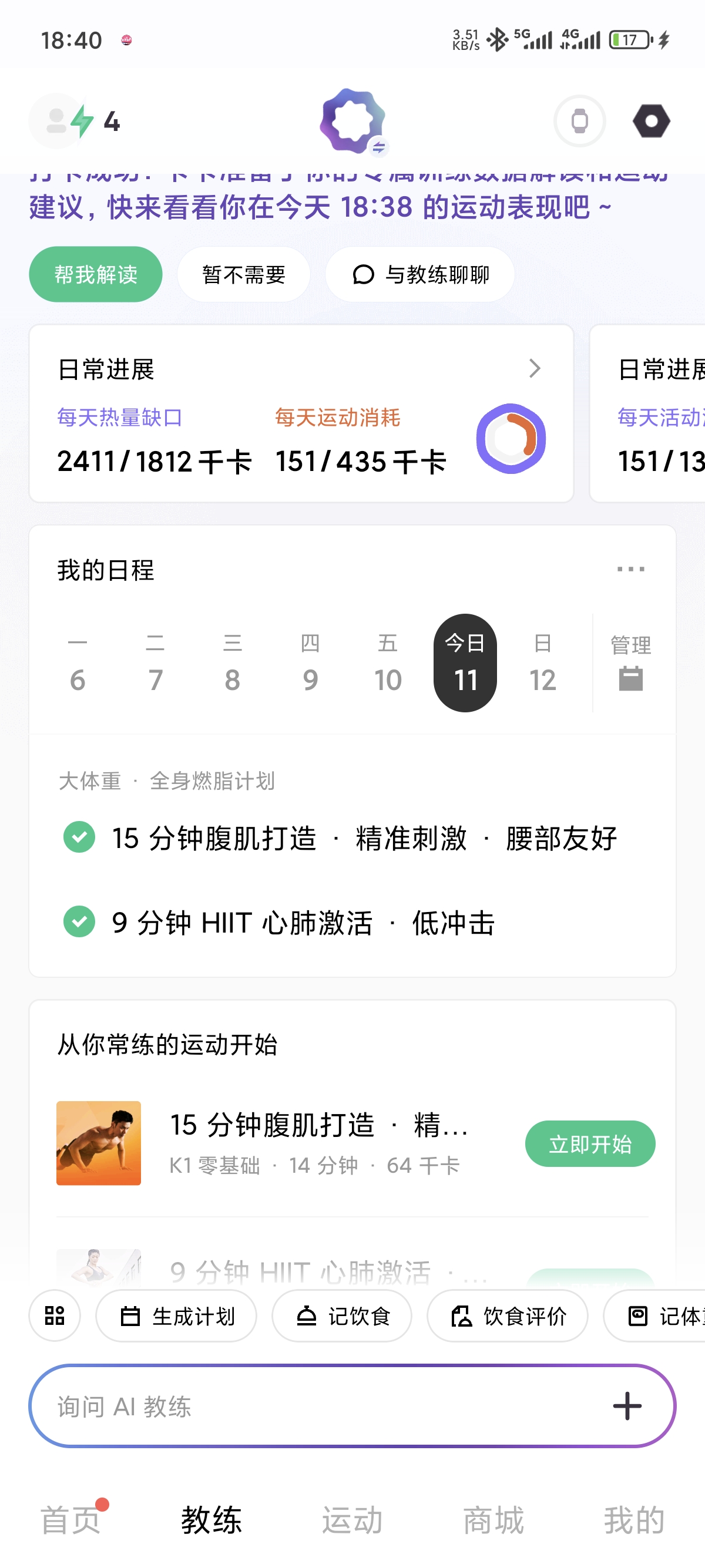Select Sunday the 12th in schedule
This screenshot has height=1568, width=705.
point(542,663)
